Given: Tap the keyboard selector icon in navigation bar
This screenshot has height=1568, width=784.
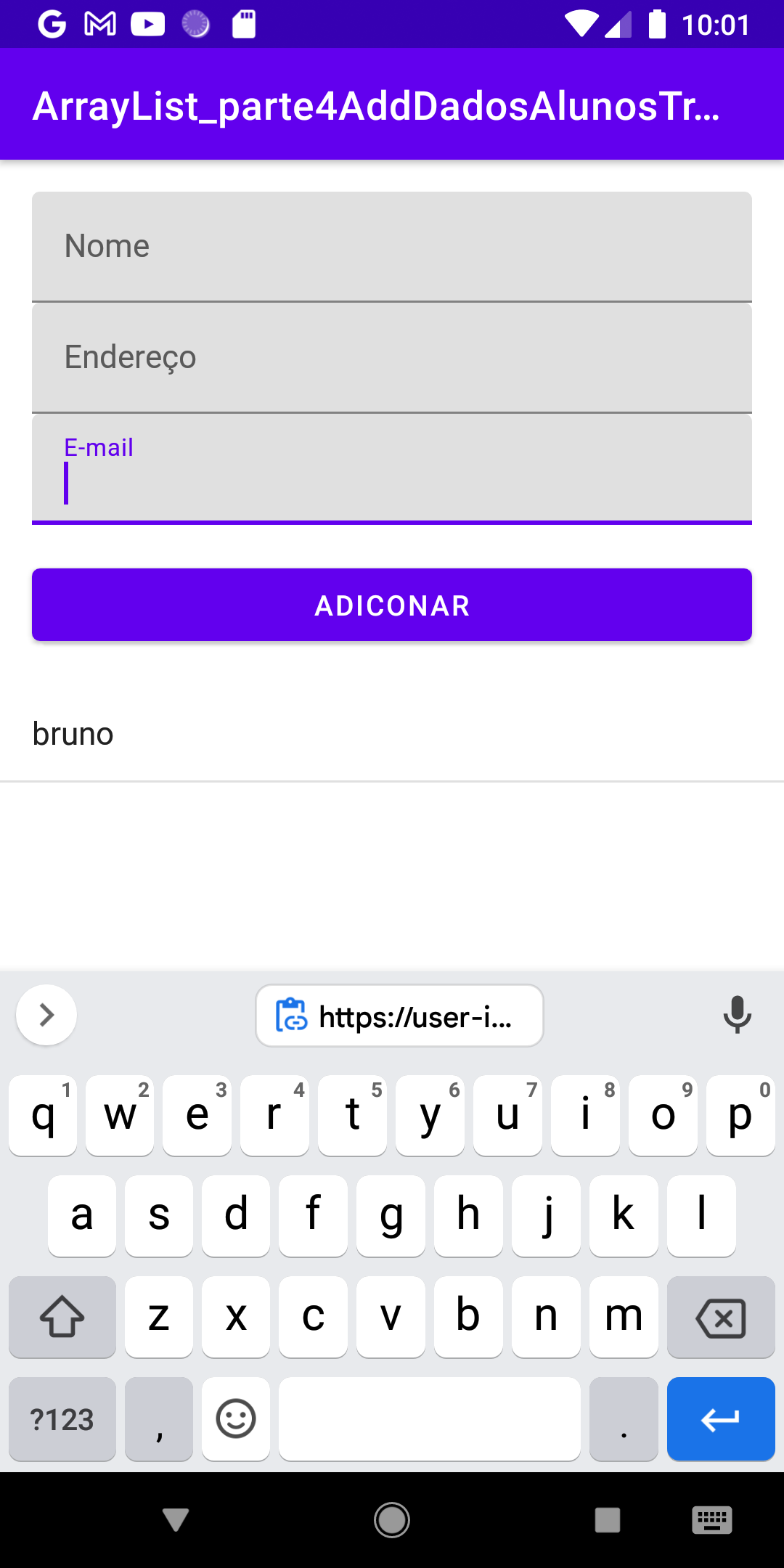Looking at the screenshot, I should coord(712,1519).
